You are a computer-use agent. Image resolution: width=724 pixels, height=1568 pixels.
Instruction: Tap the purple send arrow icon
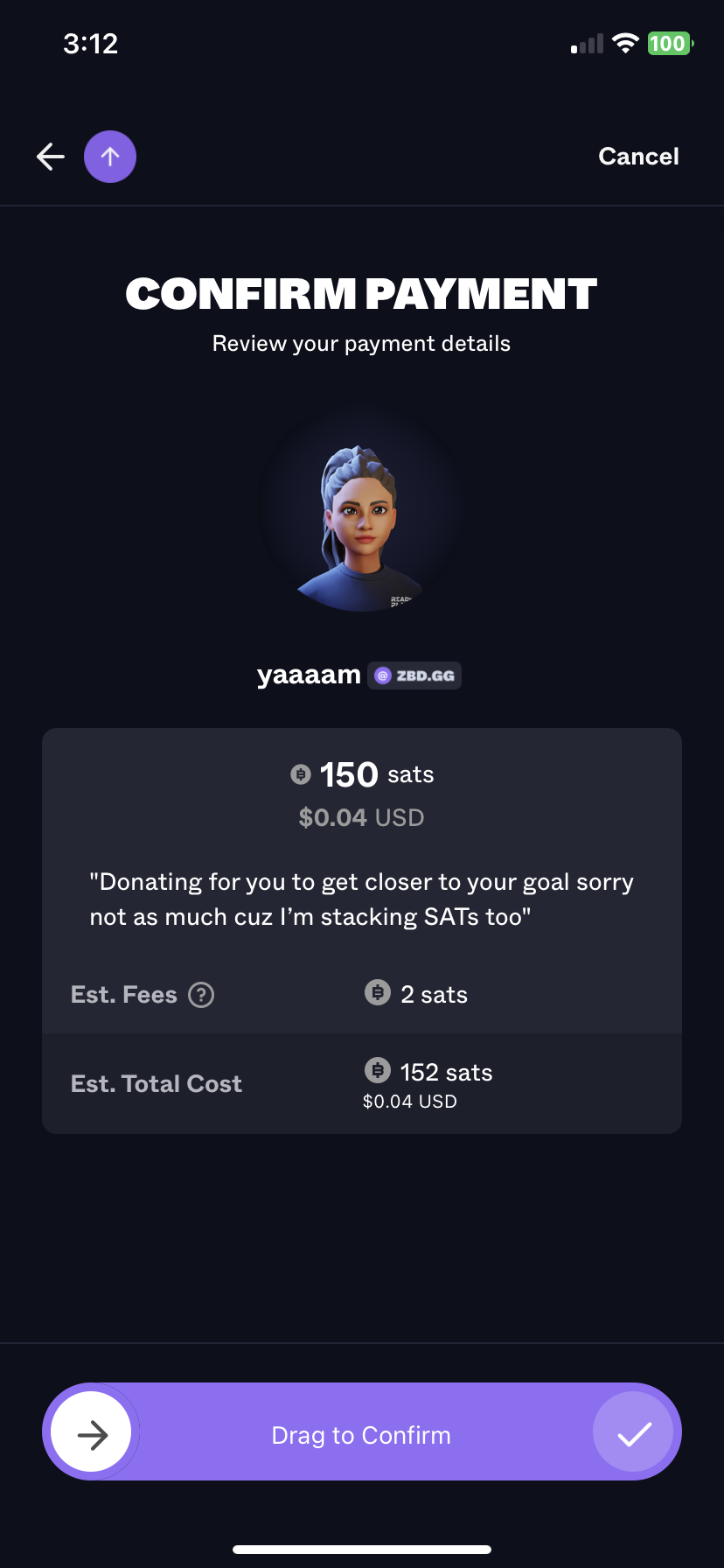pyautogui.click(x=110, y=157)
